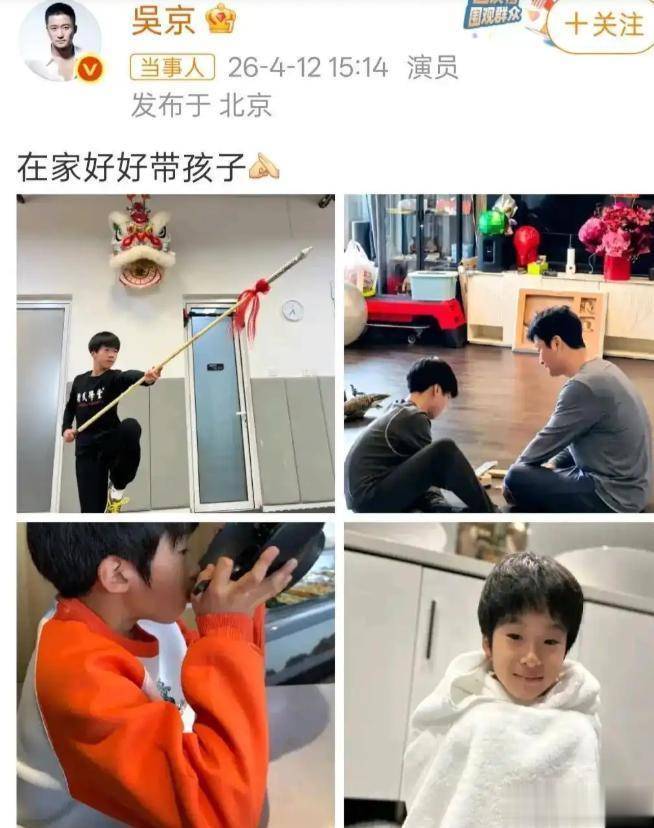The height and width of the screenshot is (828, 654).
Task: View the photo of father and son sitting
Action: pyautogui.click(x=499, y=353)
